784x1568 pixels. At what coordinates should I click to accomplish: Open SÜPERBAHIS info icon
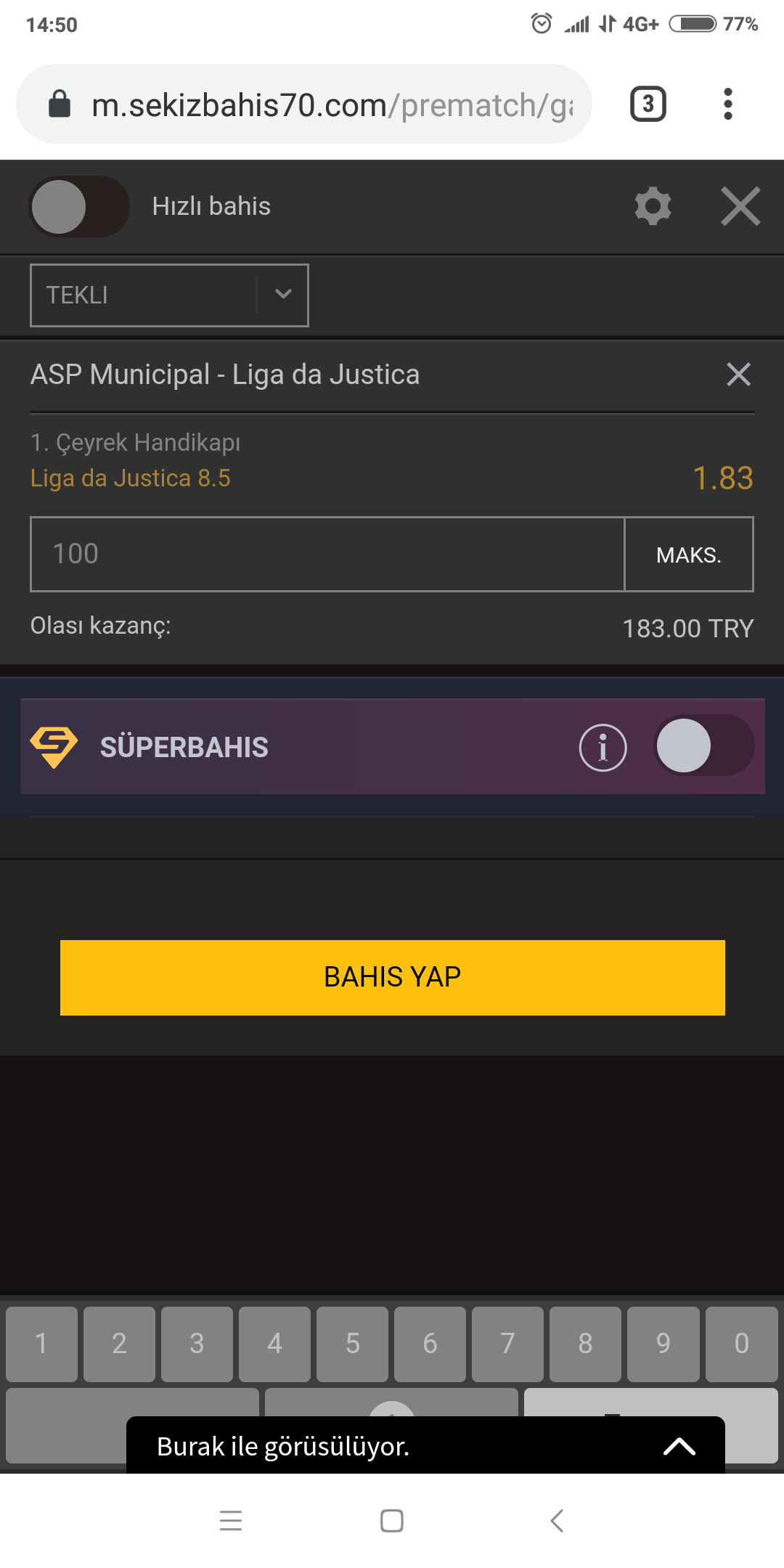pyautogui.click(x=603, y=747)
